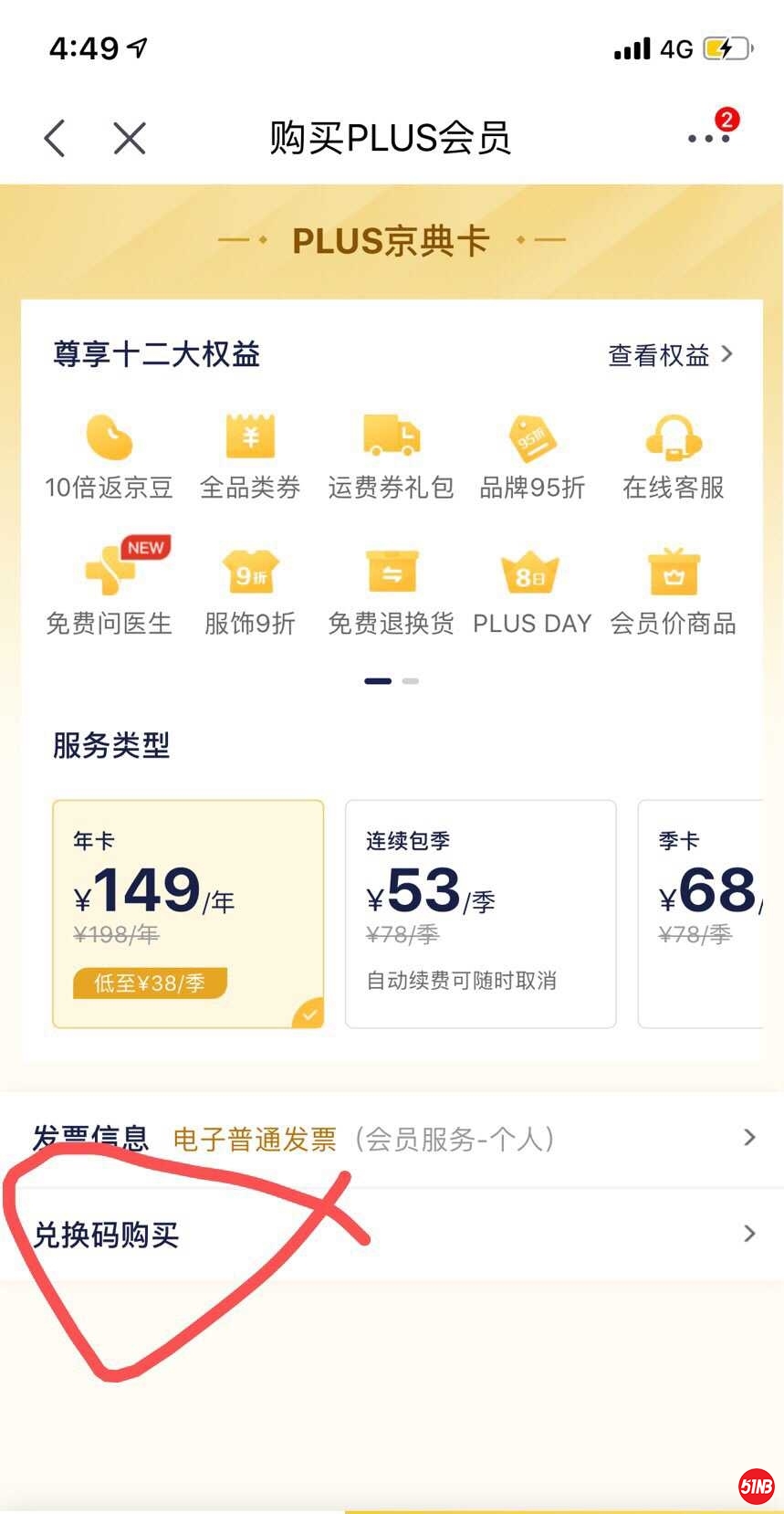Image resolution: width=784 pixels, height=1514 pixels.
Task: Open 兑换码购买 to buy with a redeem code
Action: coord(392,1235)
